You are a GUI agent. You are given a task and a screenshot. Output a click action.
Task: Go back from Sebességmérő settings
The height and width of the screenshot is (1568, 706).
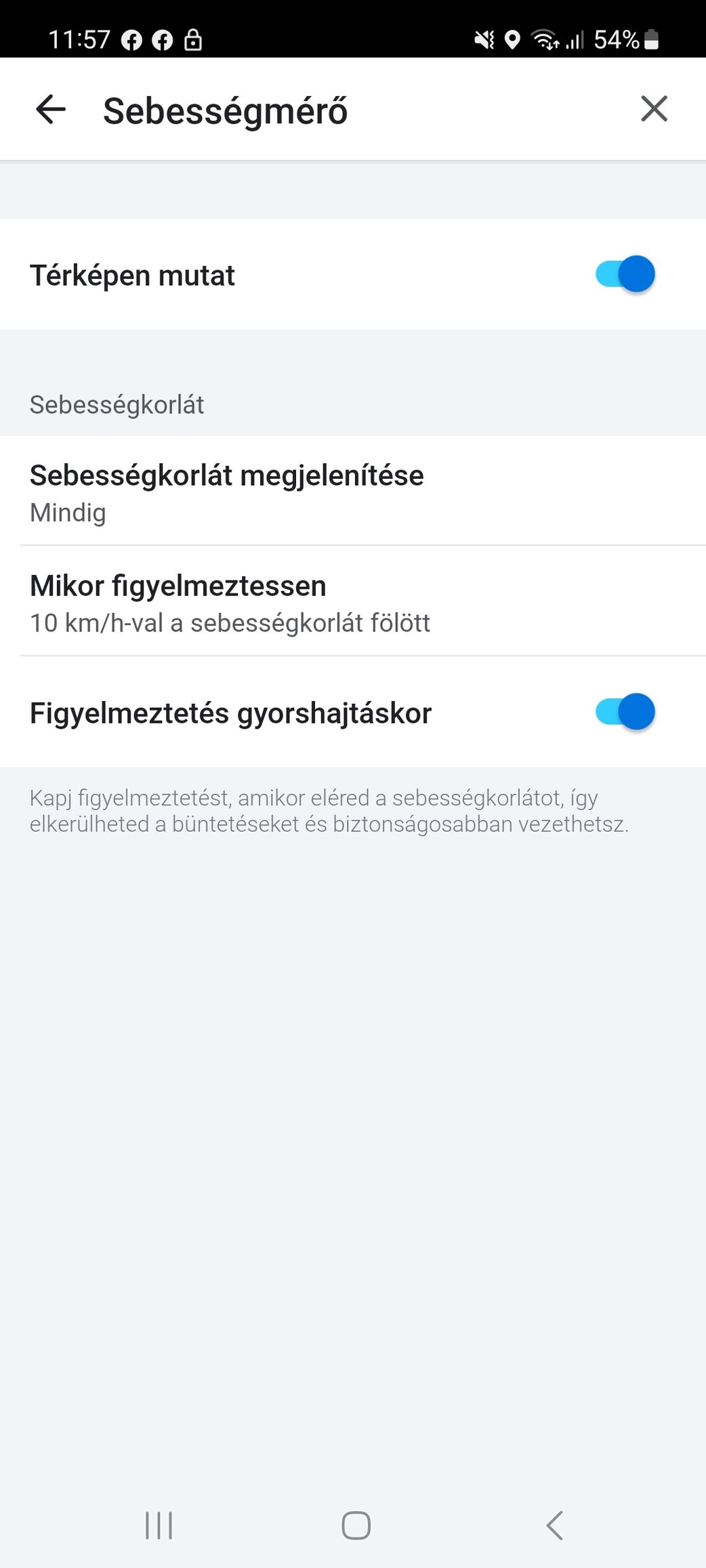tap(51, 110)
